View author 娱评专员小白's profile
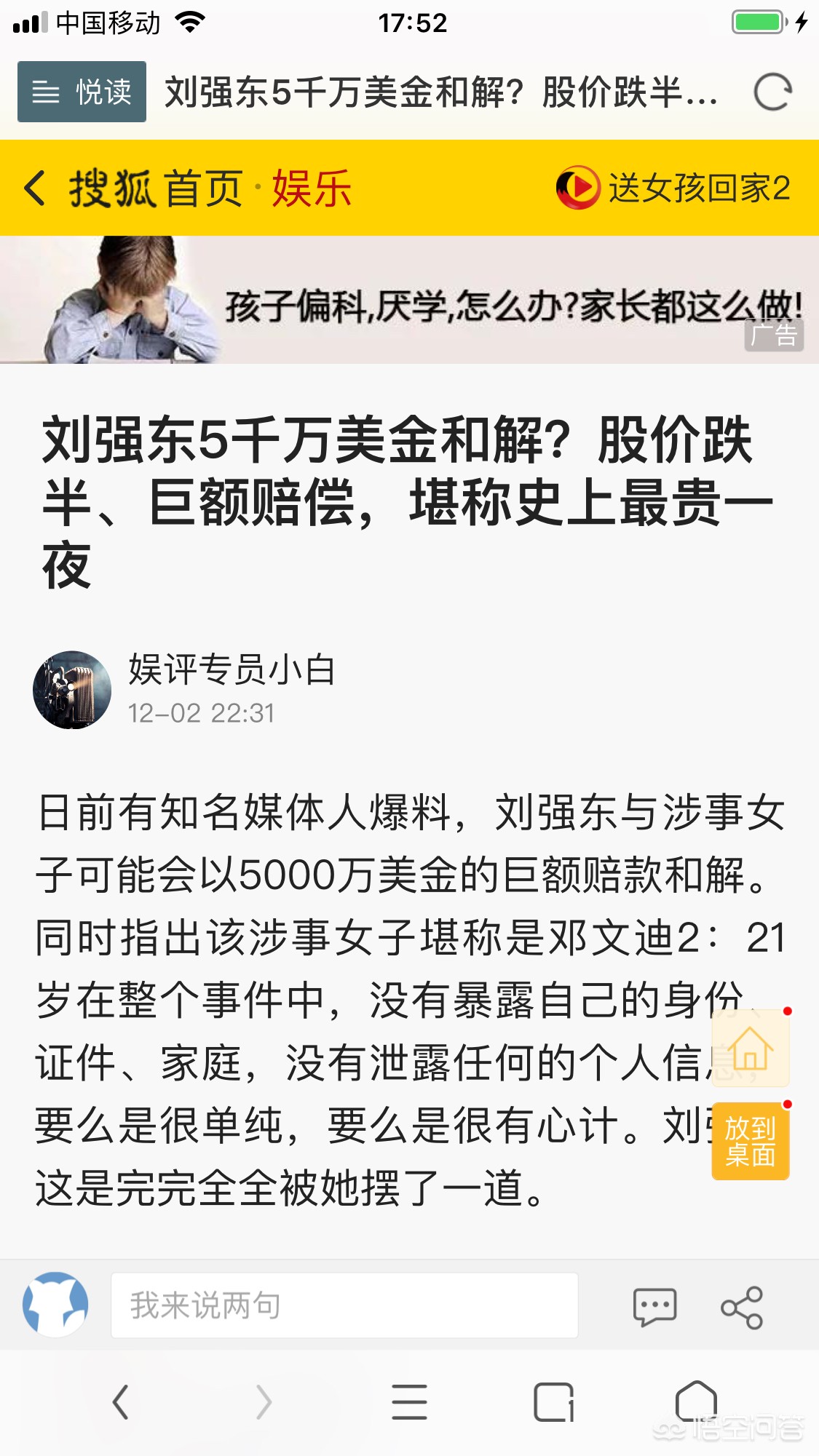This screenshot has width=819, height=1456. coord(232,669)
